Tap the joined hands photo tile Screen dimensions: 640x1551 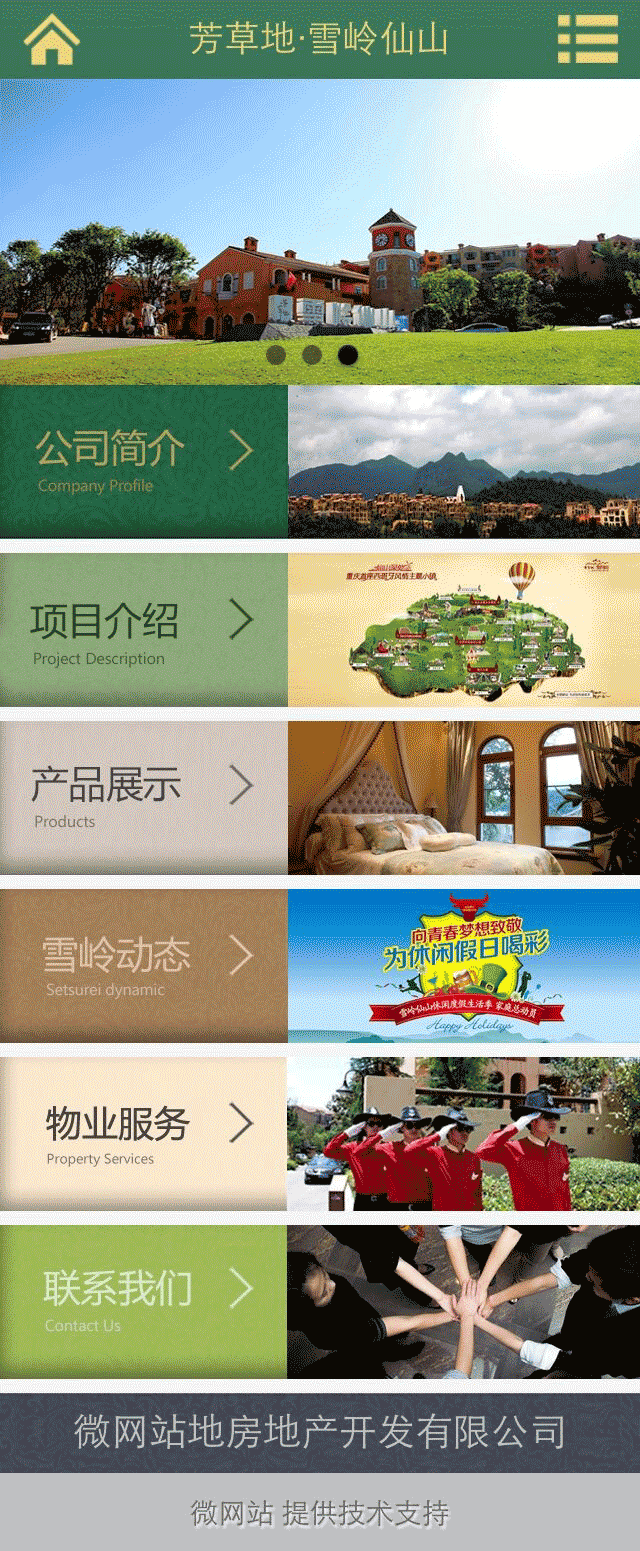click(x=464, y=1302)
